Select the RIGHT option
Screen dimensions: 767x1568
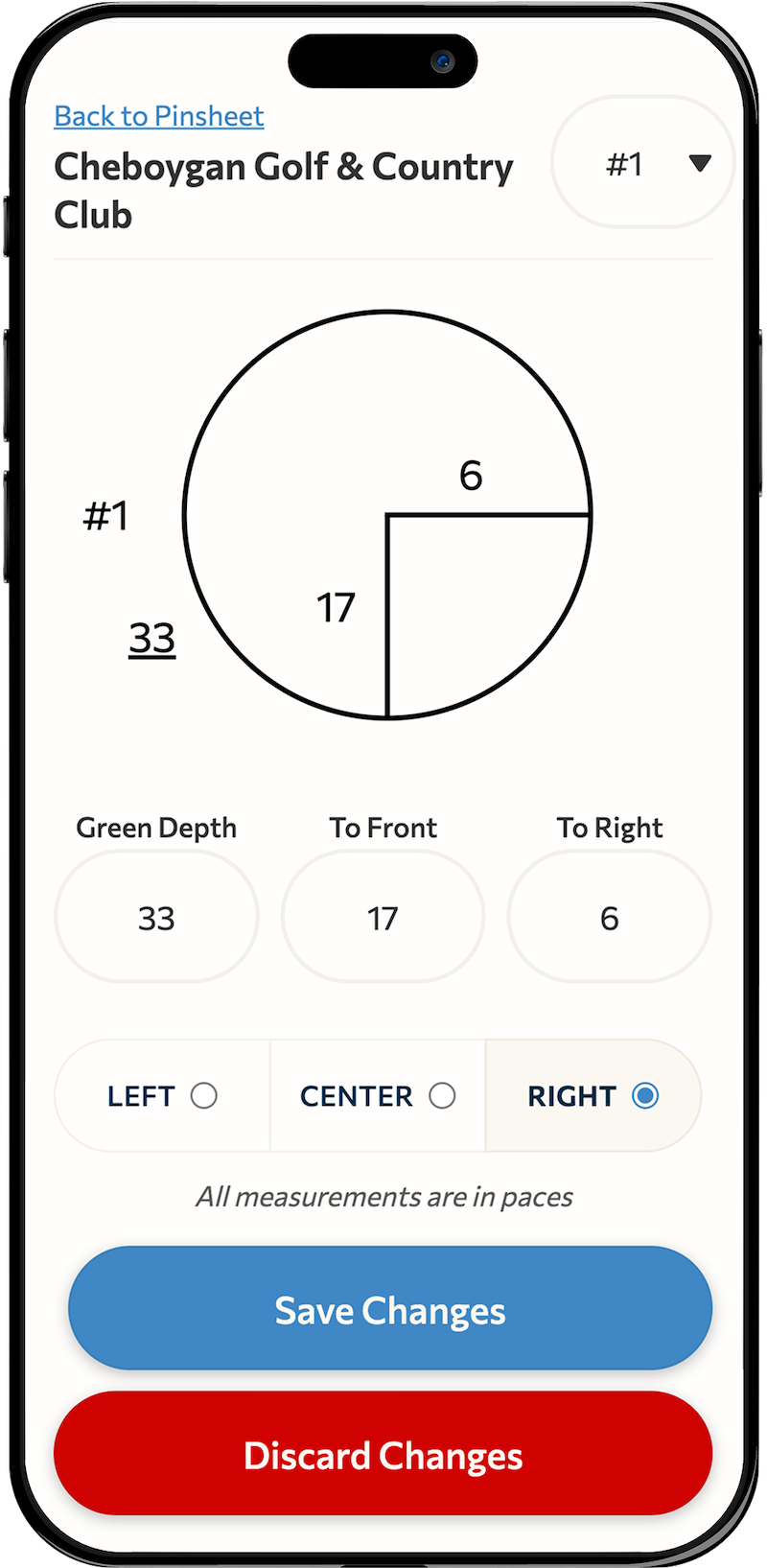pyautogui.click(x=593, y=1095)
